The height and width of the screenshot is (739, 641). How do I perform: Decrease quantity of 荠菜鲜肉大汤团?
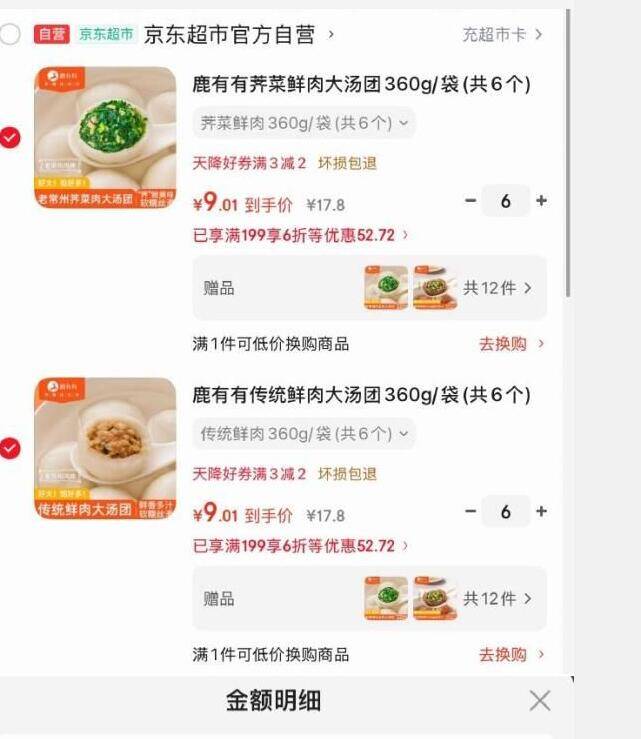coord(471,201)
